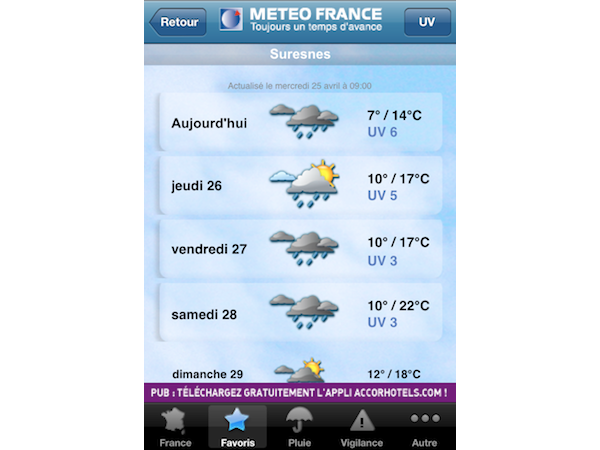Viewport: 600px width, 450px height.
Task: Open the jeudi 26 forecast
Action: coord(300,186)
